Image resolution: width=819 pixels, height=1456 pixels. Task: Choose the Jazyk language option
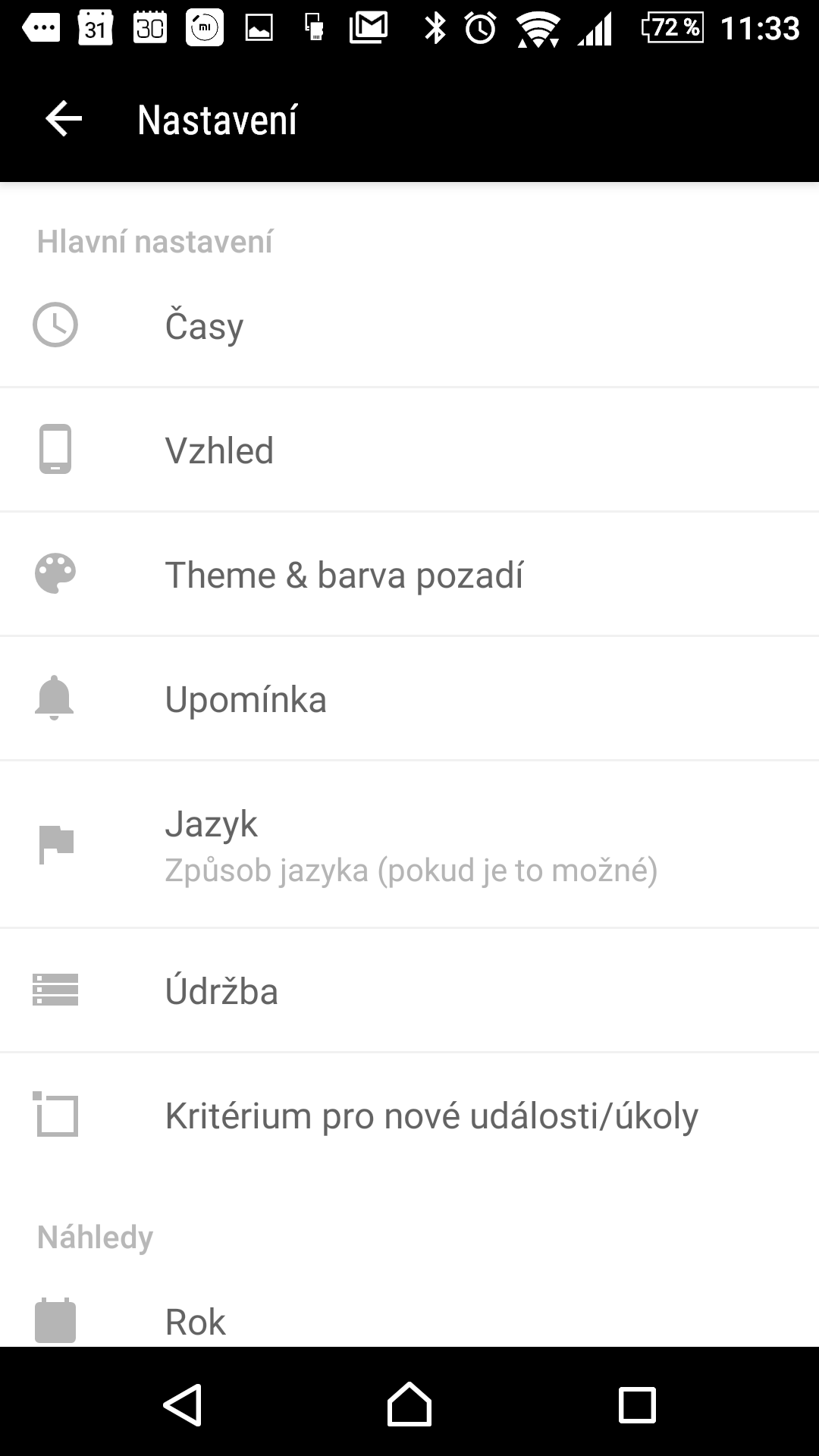pyautogui.click(x=409, y=845)
